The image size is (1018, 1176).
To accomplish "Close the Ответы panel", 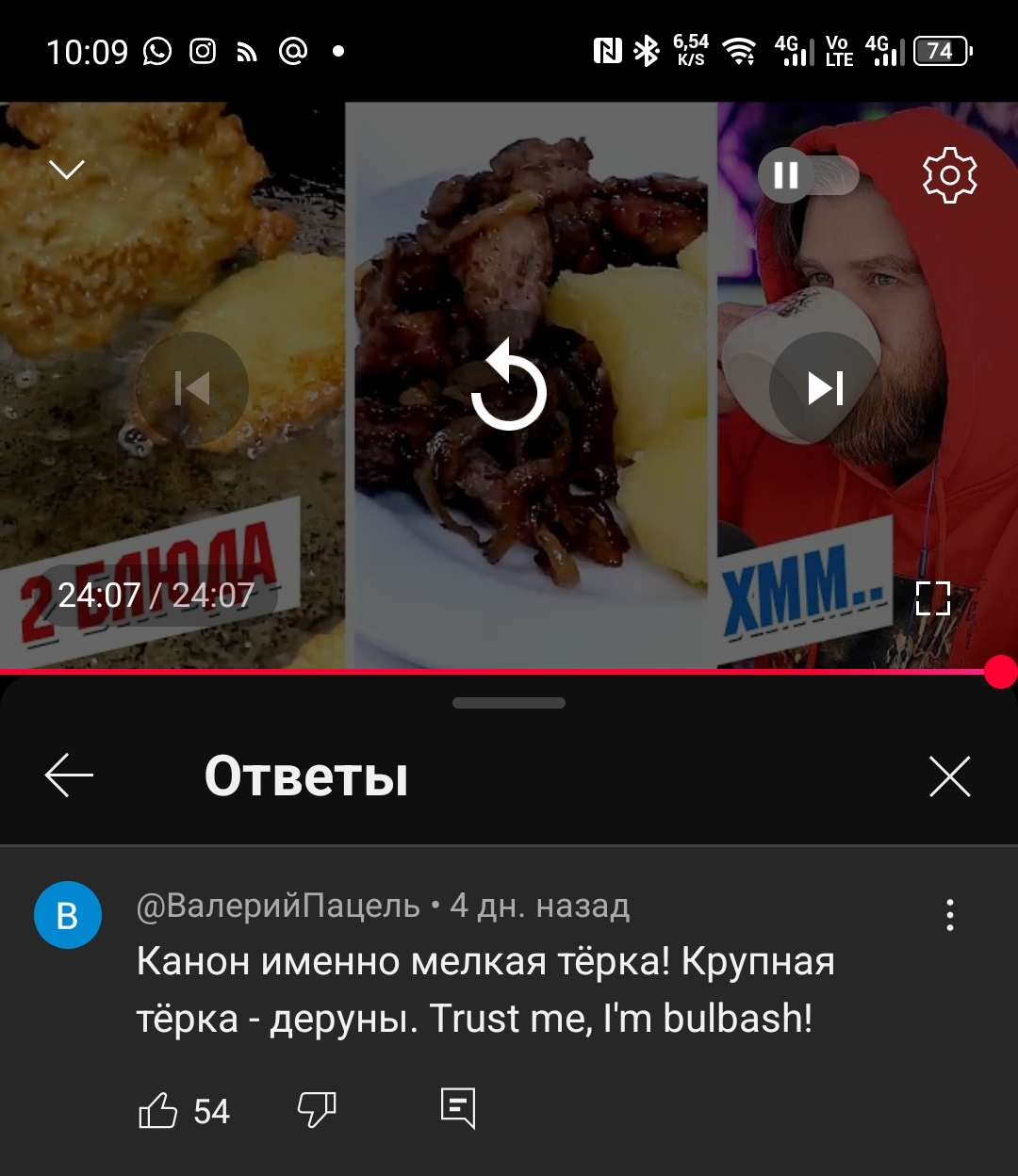I will pos(949,777).
